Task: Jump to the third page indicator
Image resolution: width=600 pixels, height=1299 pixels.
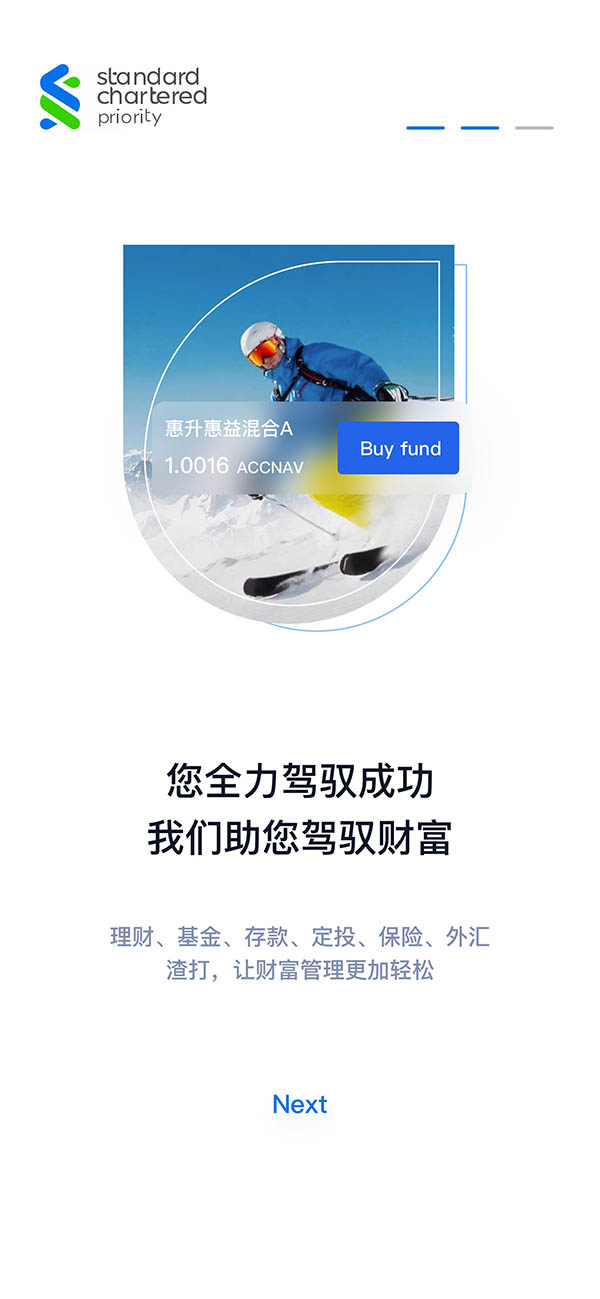Action: (x=534, y=128)
